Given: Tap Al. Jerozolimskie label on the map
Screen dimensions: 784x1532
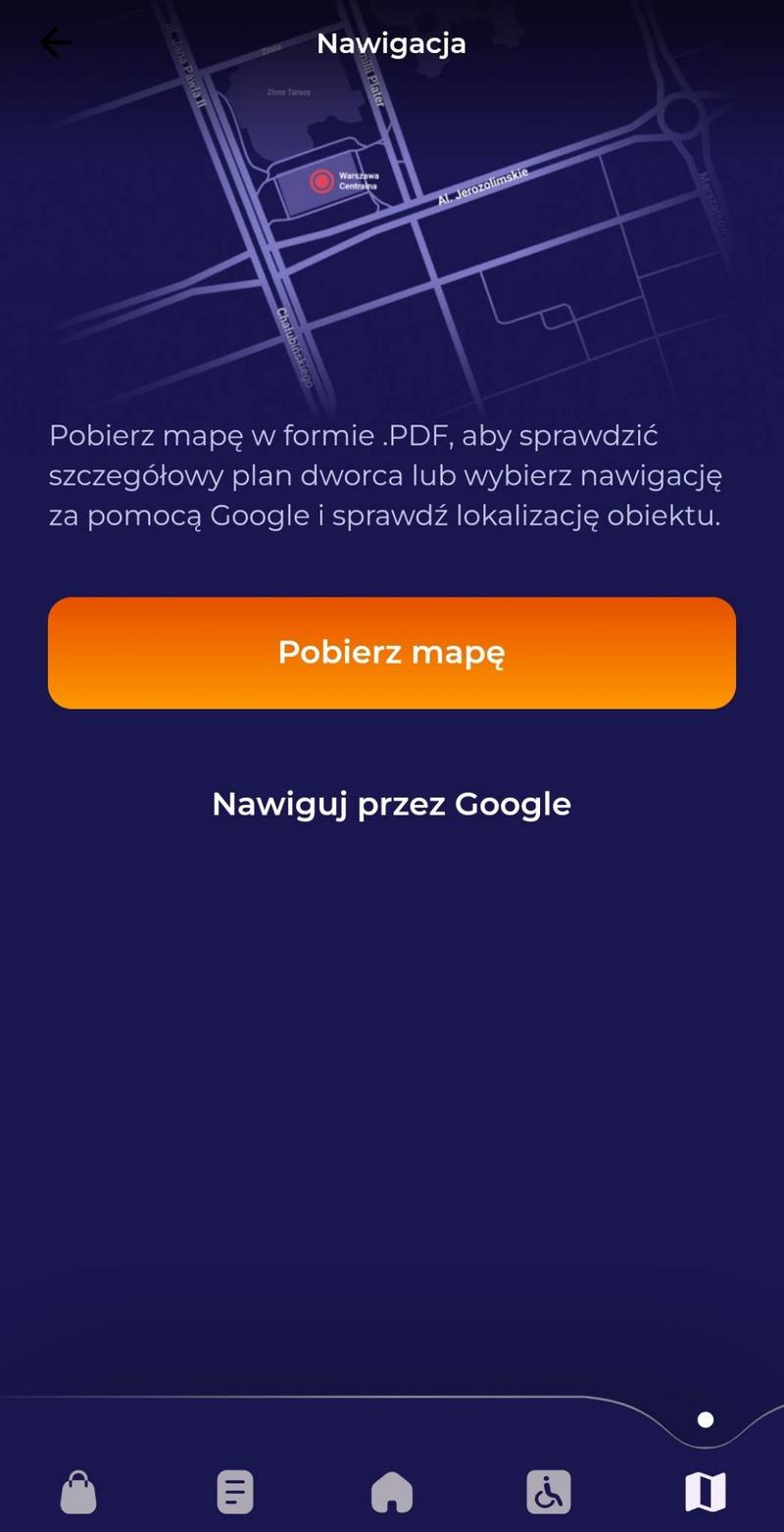Looking at the screenshot, I should coord(482,186).
